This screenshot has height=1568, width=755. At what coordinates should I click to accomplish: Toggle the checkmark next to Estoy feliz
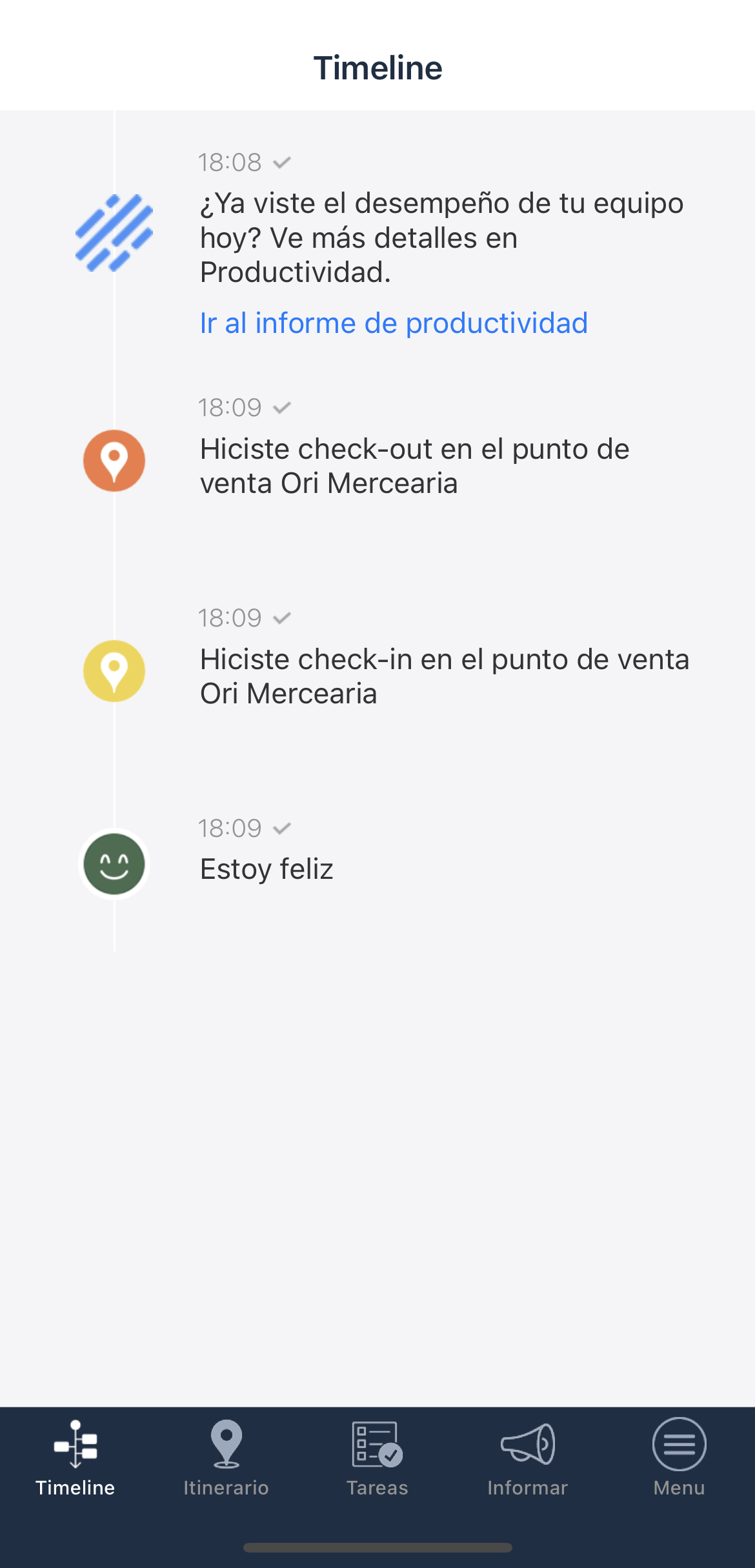coord(281,829)
